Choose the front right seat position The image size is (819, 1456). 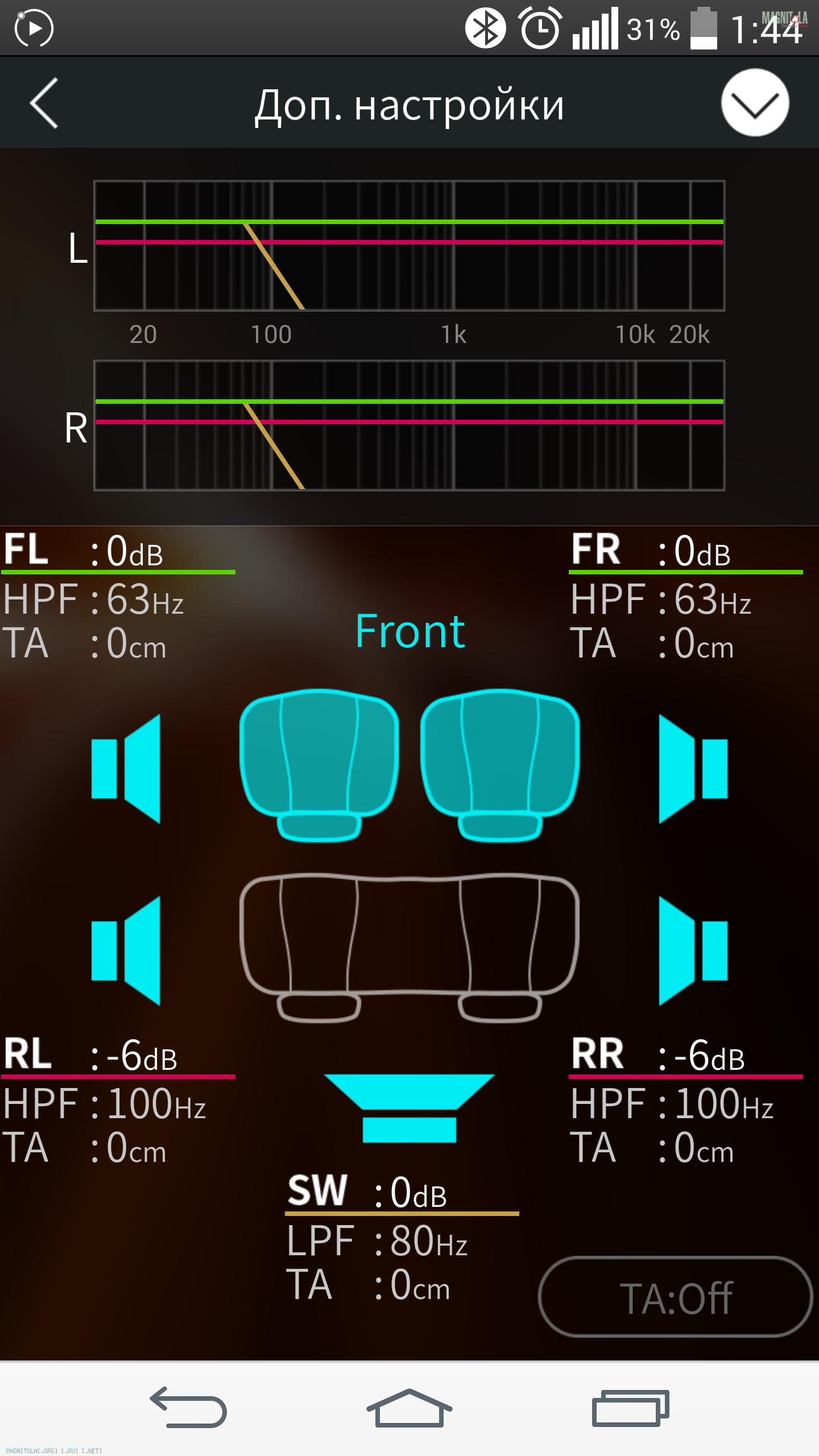click(x=499, y=763)
